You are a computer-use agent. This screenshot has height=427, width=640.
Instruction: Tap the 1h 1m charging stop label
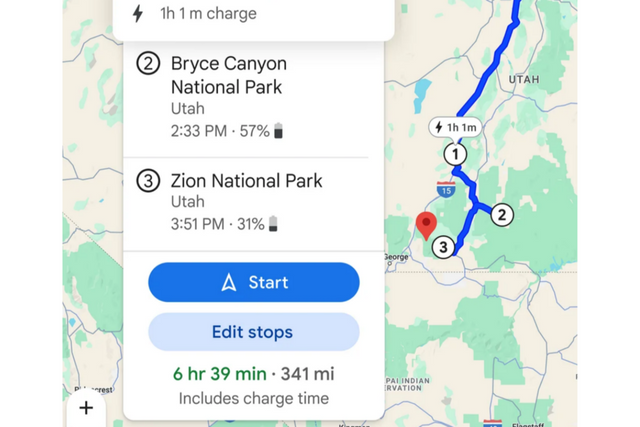click(454, 127)
